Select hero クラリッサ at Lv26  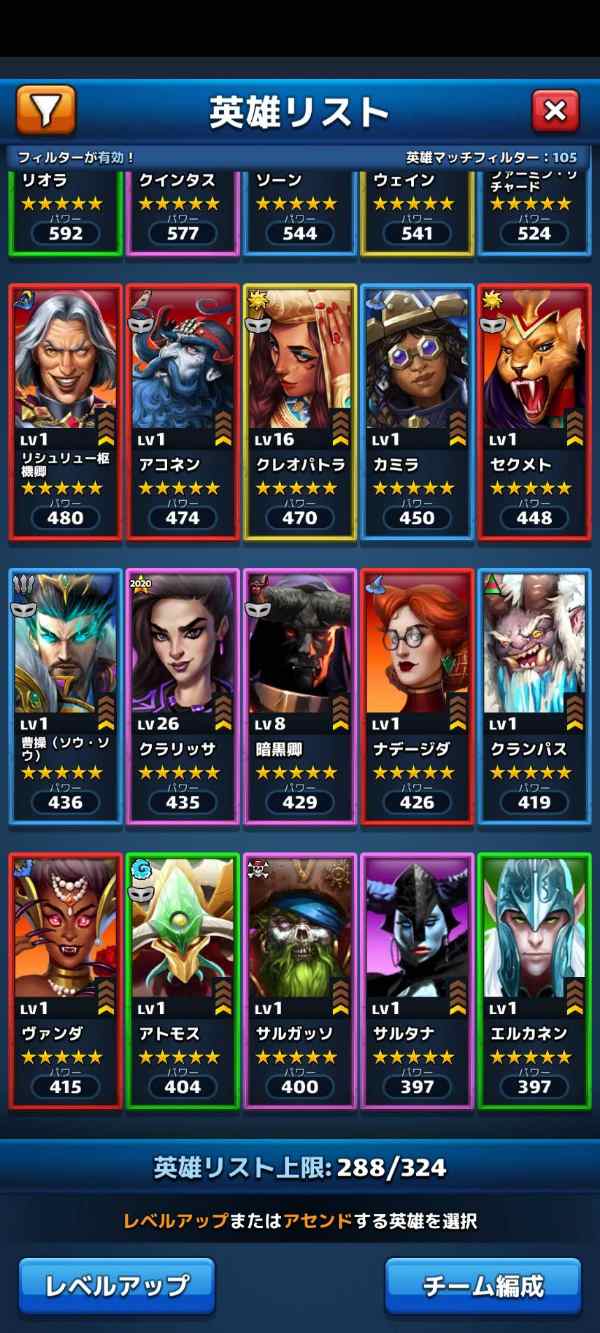[x=182, y=695]
